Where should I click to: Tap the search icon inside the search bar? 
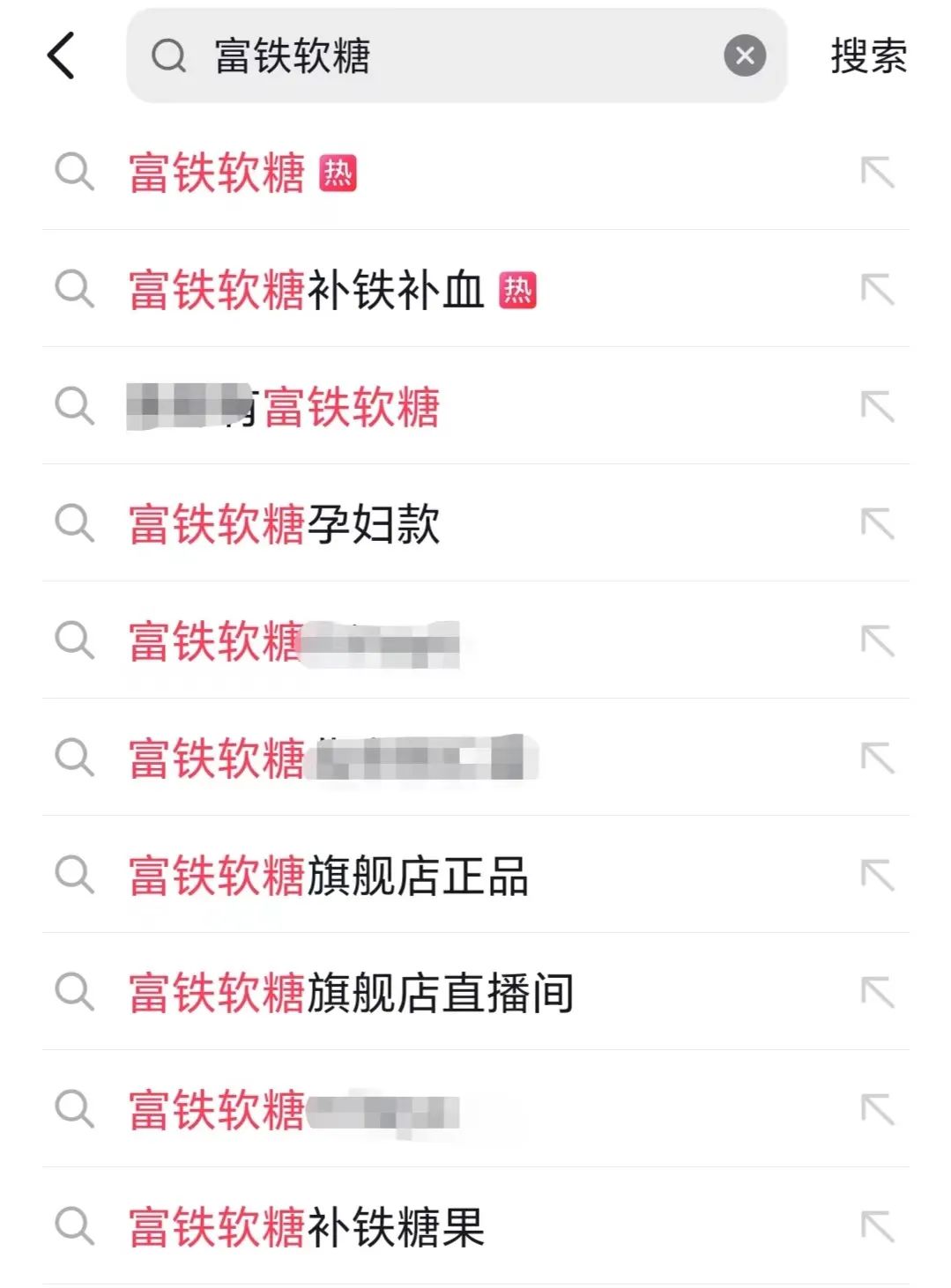click(167, 56)
